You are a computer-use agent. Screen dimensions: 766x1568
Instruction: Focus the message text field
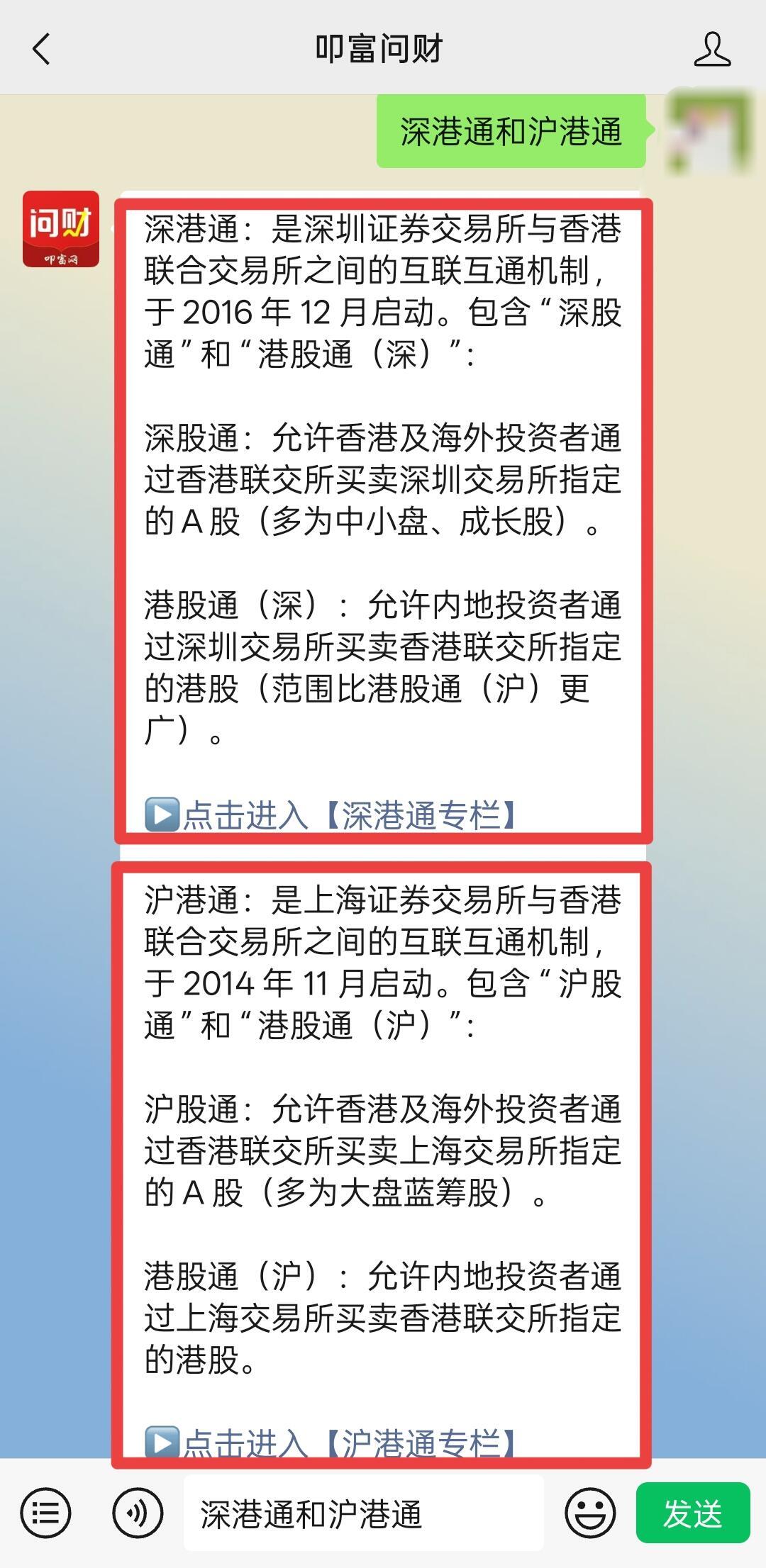tap(363, 1513)
